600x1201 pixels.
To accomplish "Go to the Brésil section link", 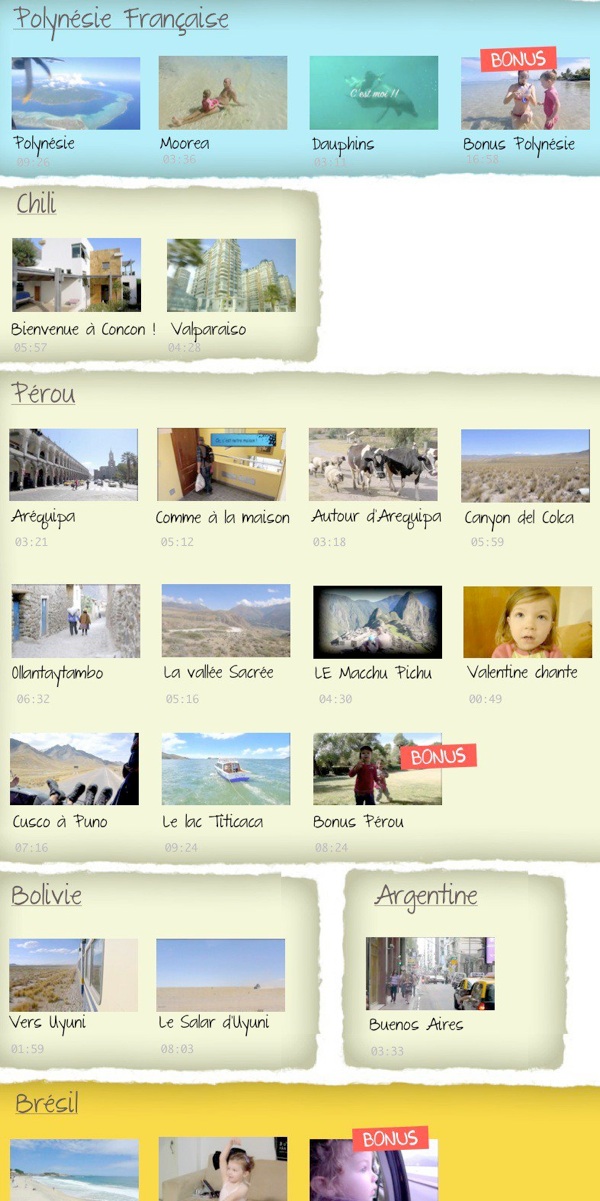I will (x=46, y=1104).
